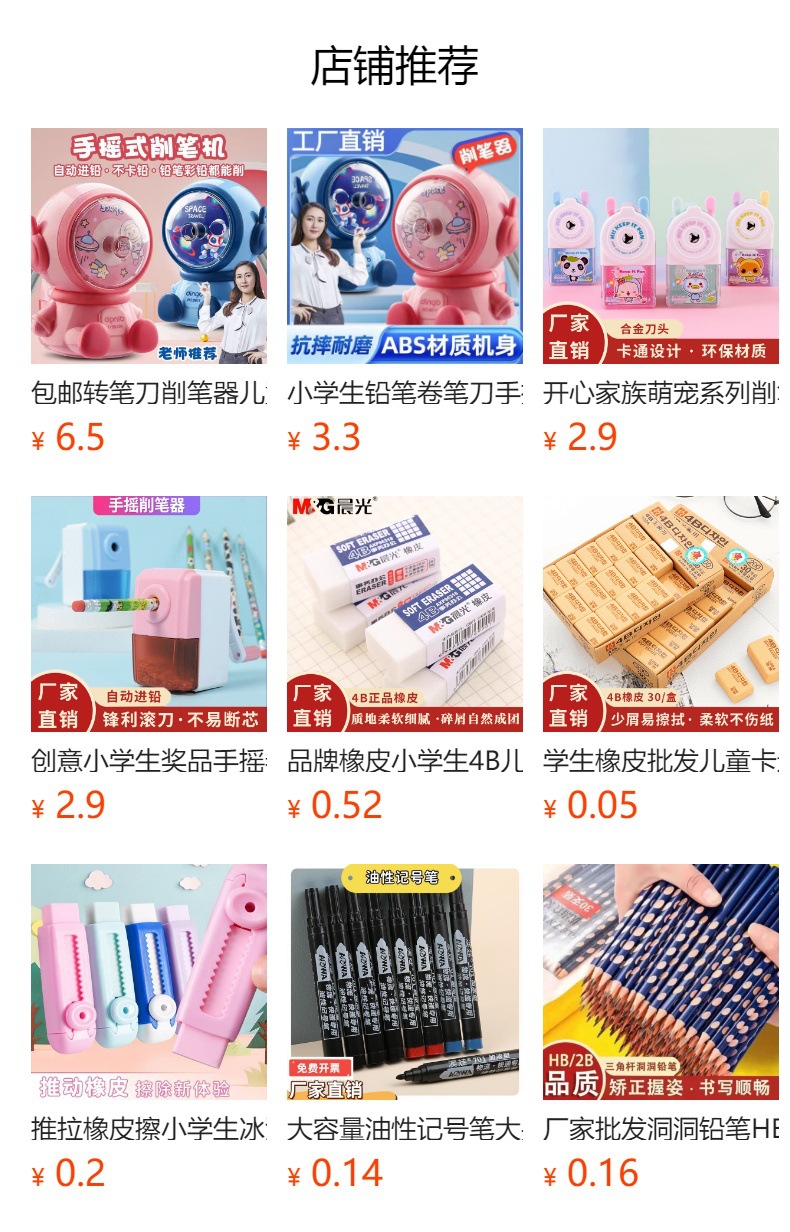View the 小学生铅笔卷笔刀 item at ¥3.3

click(x=405, y=246)
